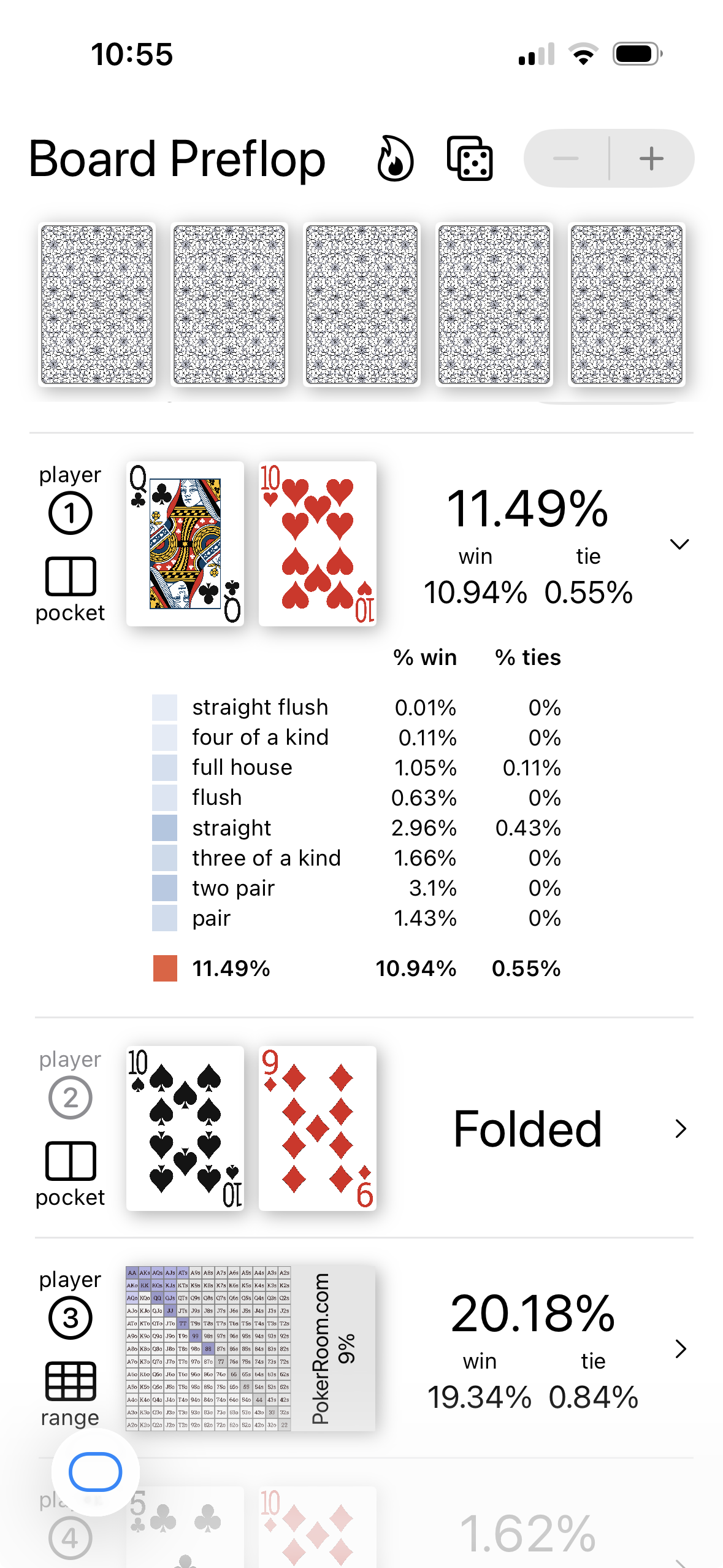Screen dimensions: 723x1568
Task: Select player 1's pocket cards icon
Action: pos(69,577)
